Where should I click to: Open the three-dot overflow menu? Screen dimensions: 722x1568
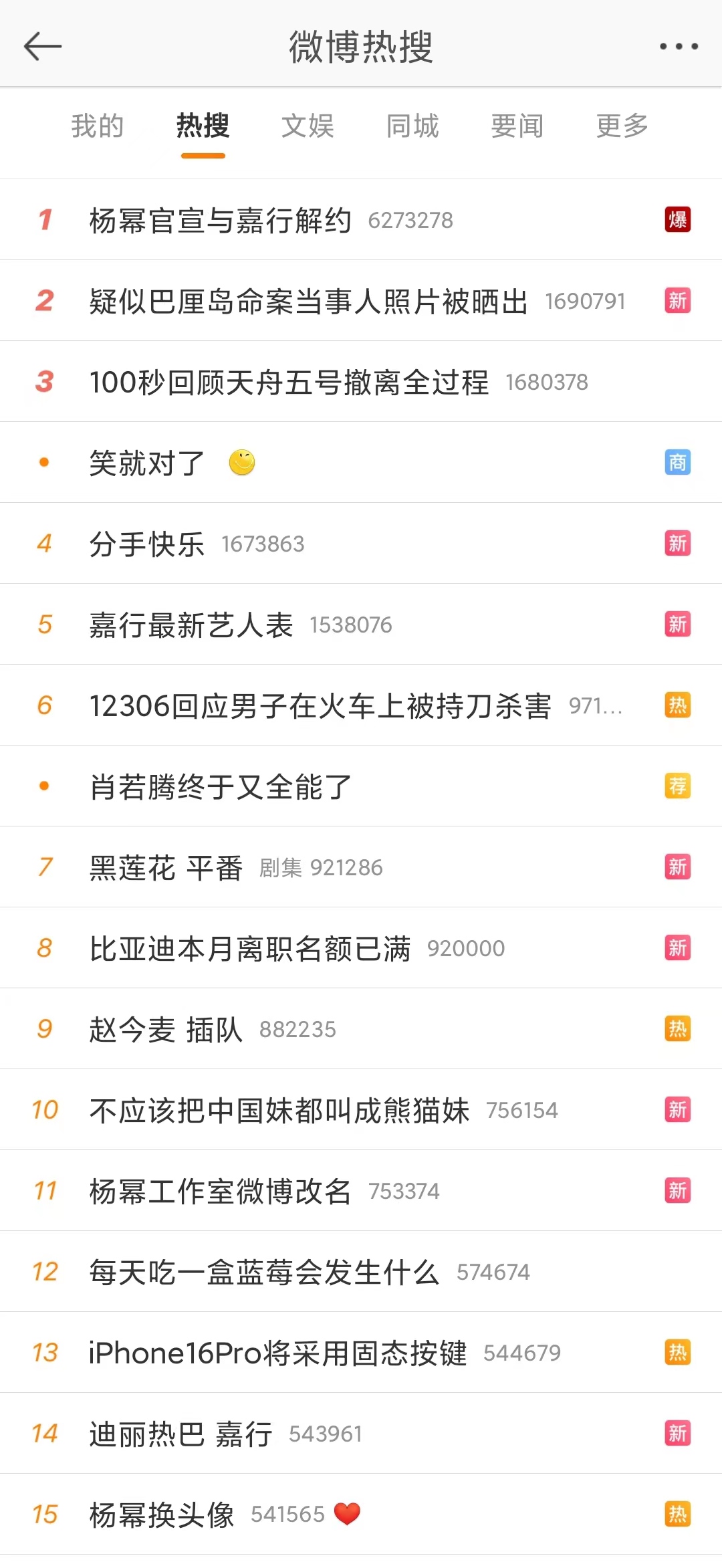679,47
